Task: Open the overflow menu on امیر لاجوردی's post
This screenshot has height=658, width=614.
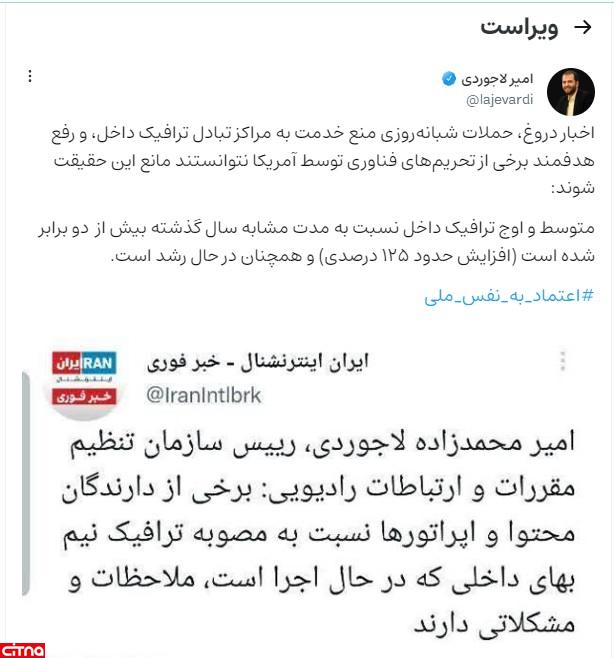Action: pyautogui.click(x=30, y=76)
